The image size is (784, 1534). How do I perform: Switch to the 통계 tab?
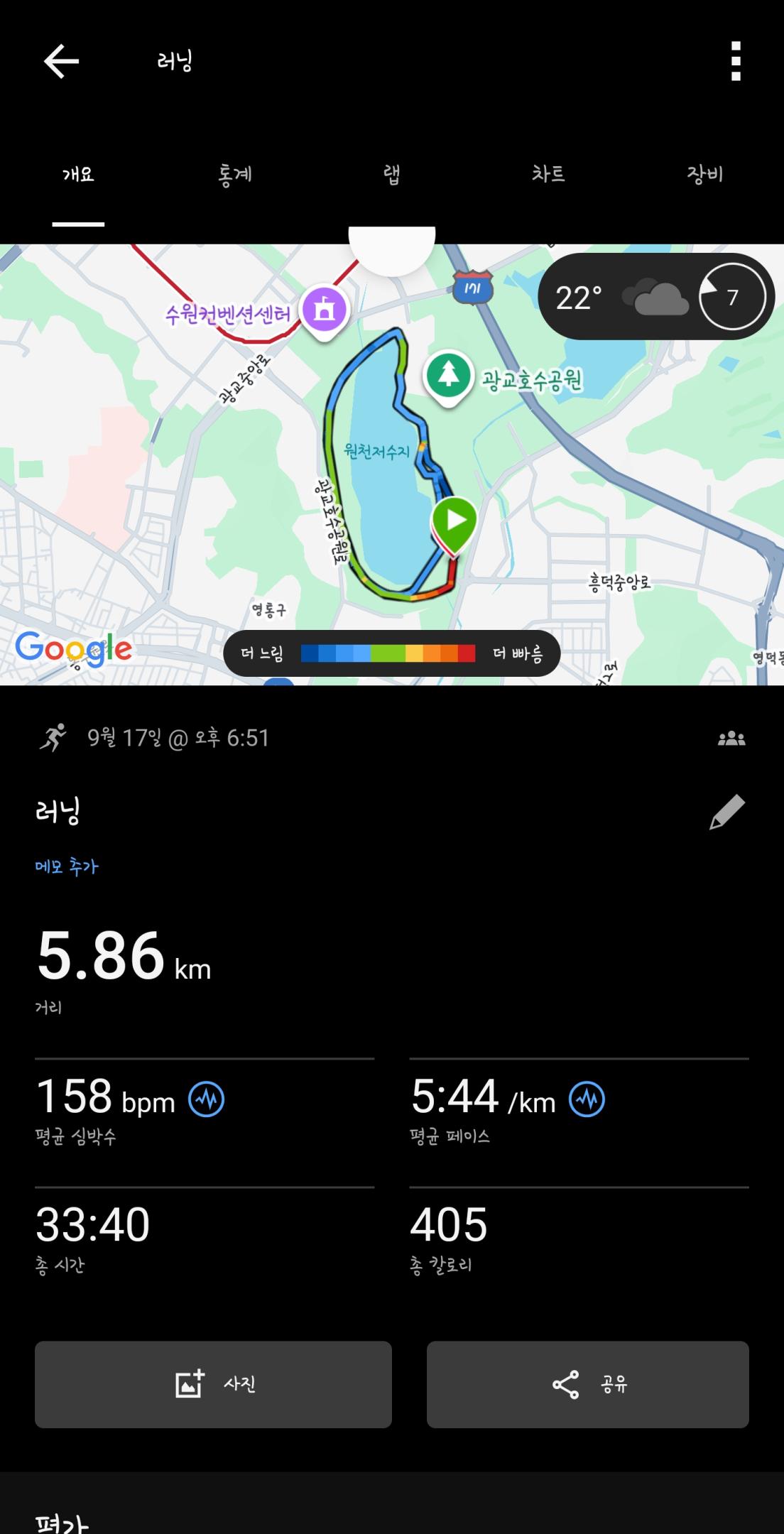click(235, 175)
